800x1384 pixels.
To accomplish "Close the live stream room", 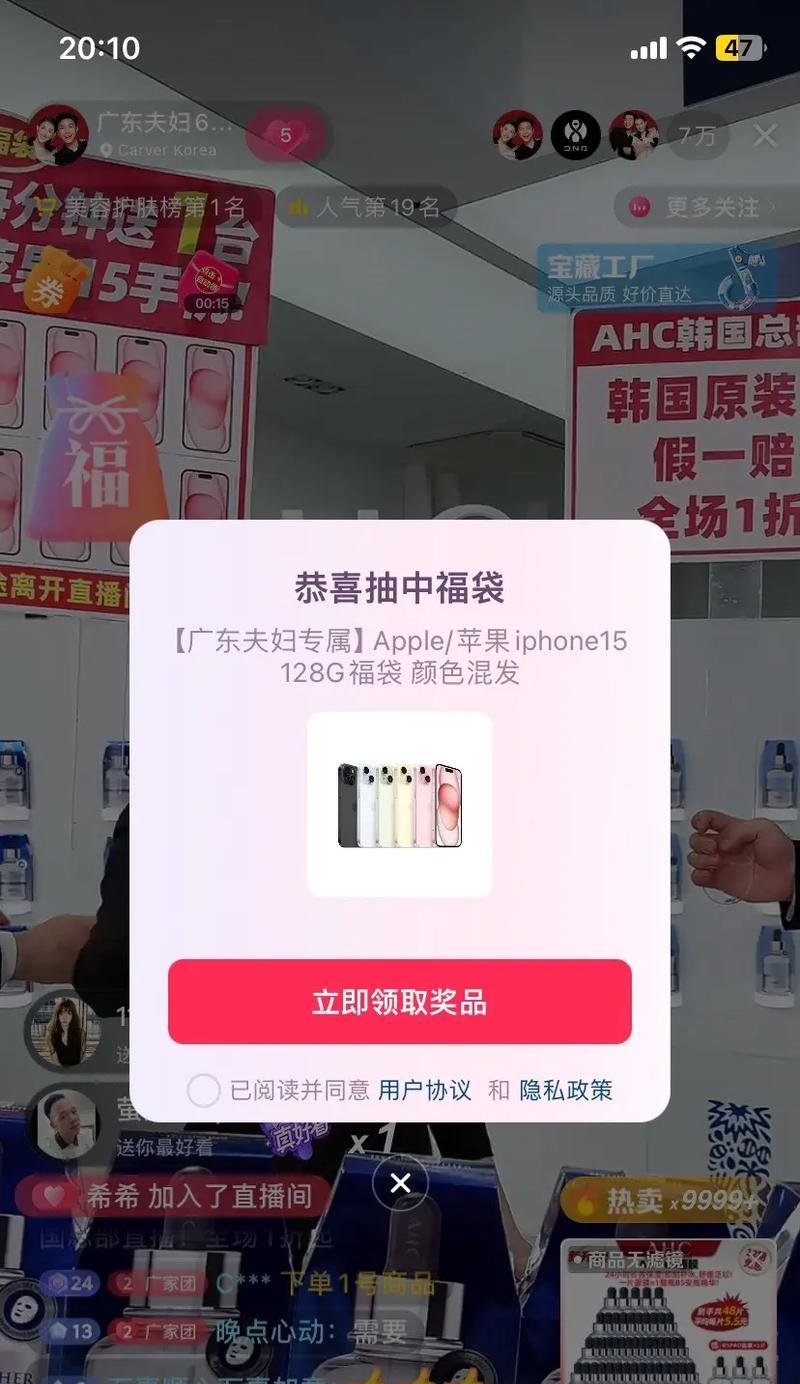I will [x=765, y=136].
